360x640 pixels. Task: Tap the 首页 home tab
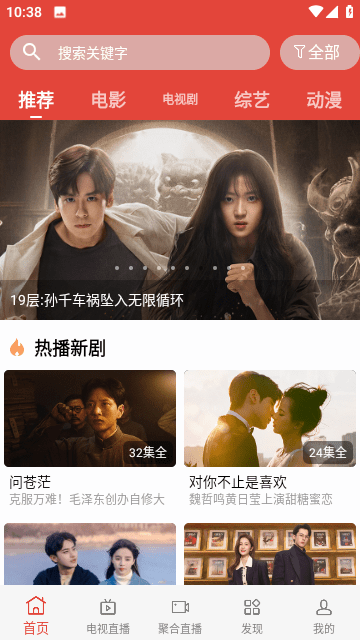[x=36, y=616]
